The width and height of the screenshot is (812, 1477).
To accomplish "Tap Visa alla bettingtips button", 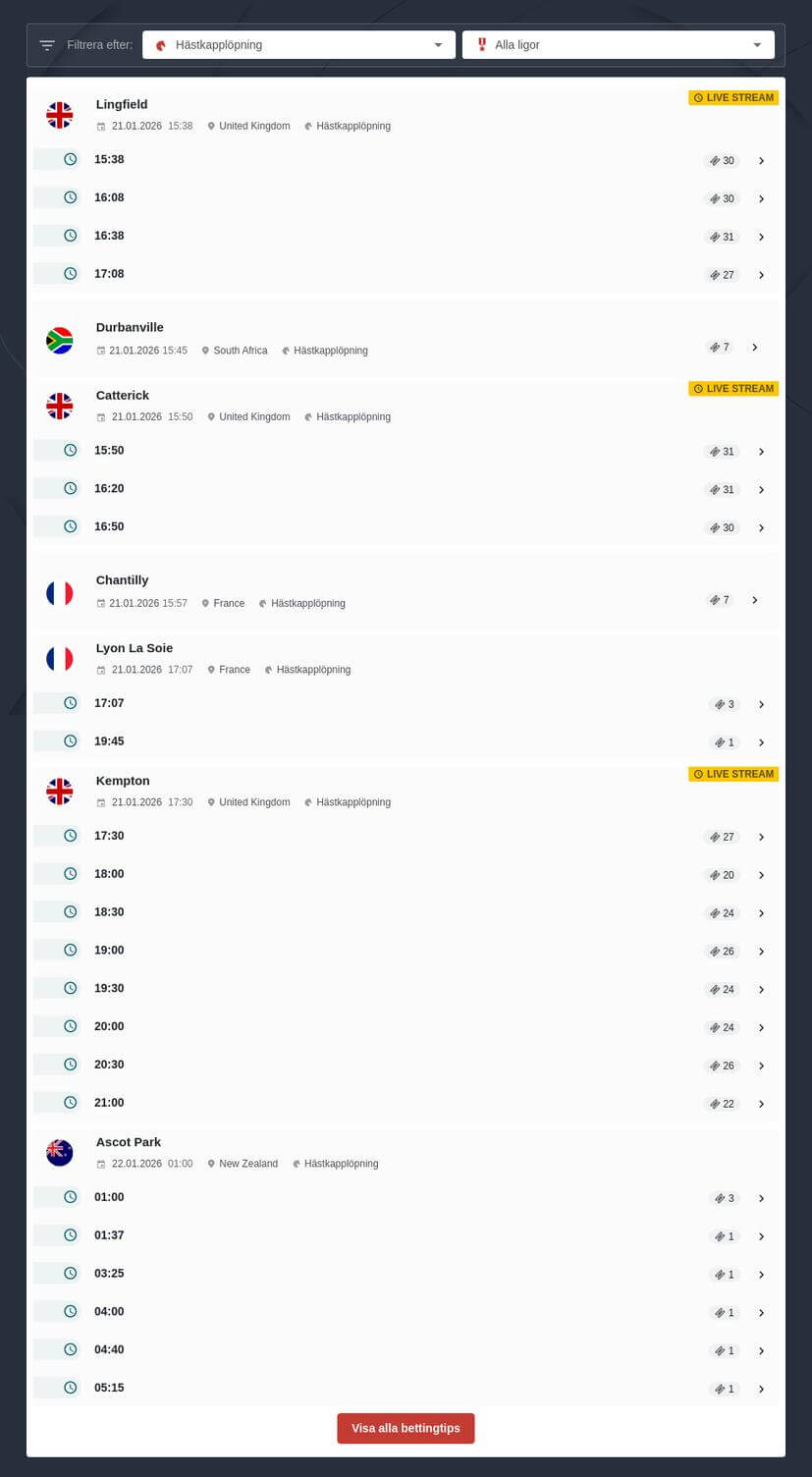I will (x=406, y=1428).
